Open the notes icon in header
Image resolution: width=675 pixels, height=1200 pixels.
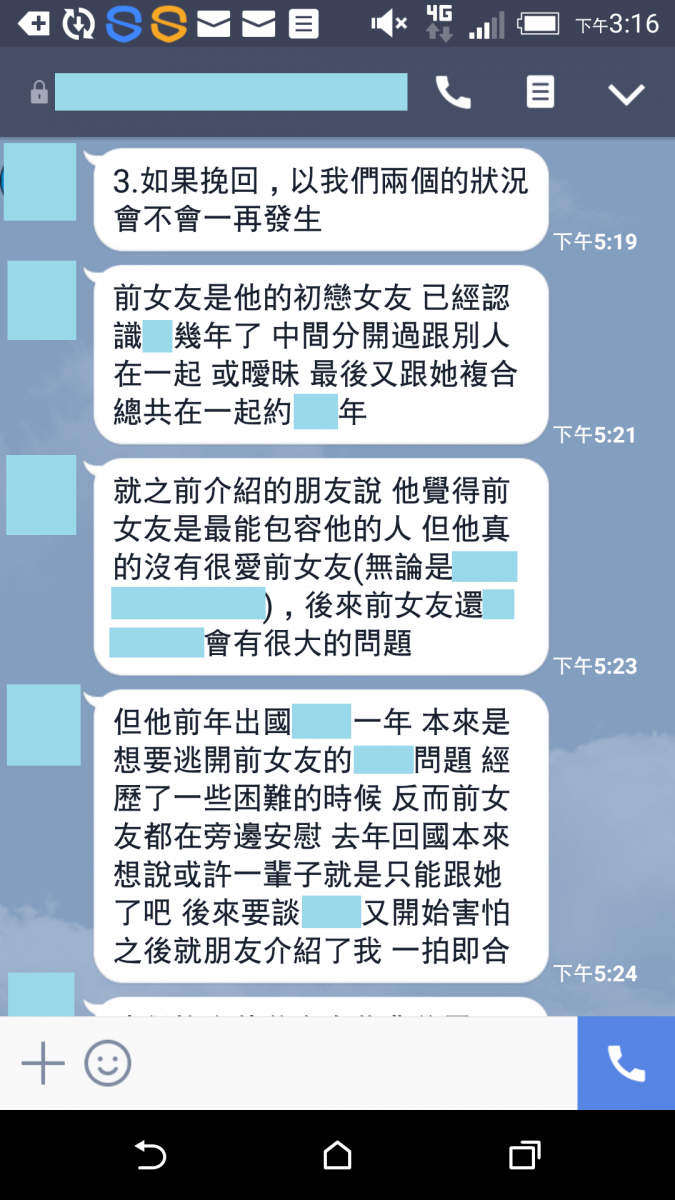pyautogui.click(x=540, y=93)
